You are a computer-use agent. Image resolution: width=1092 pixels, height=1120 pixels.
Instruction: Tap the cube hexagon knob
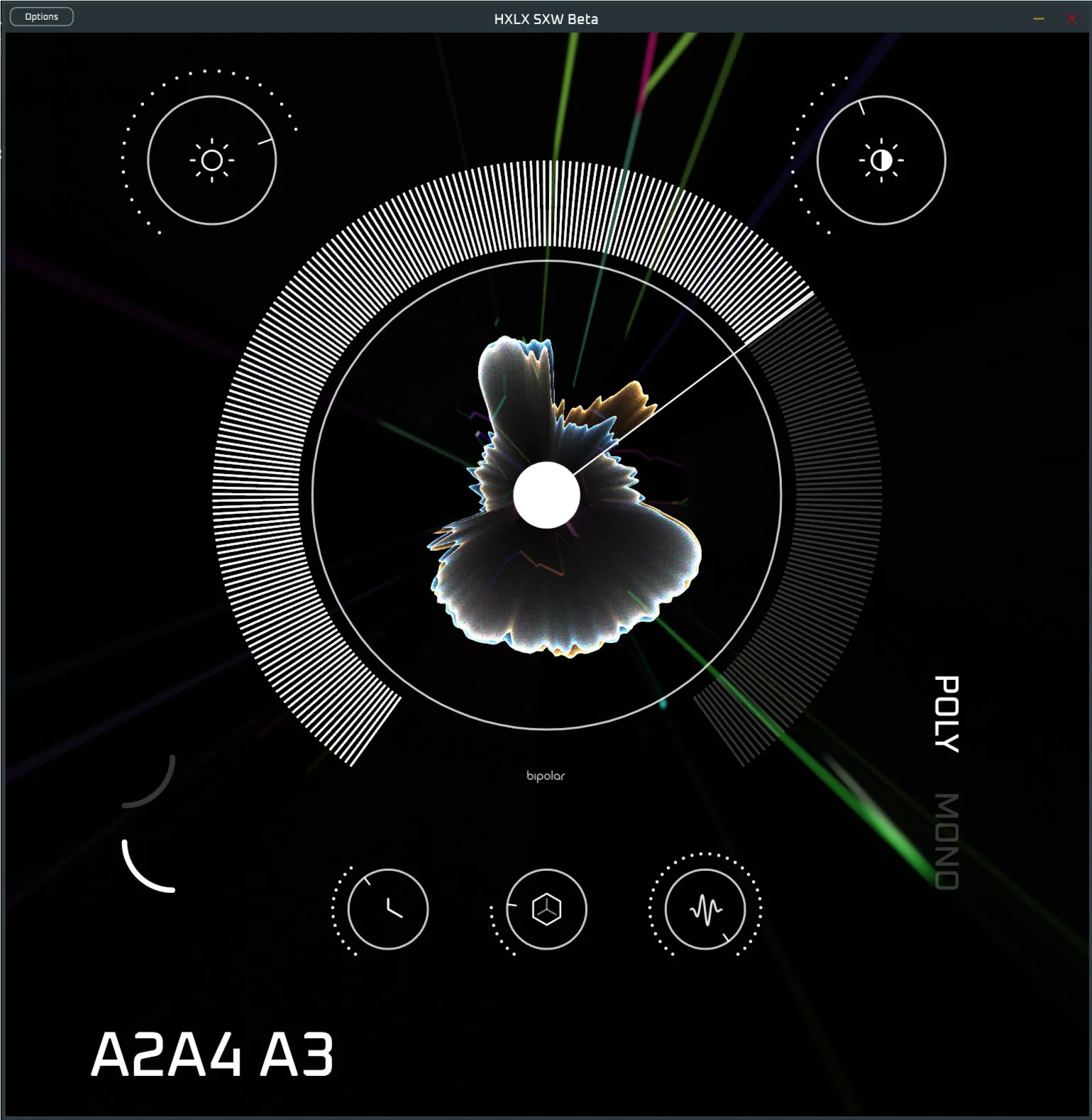(546, 908)
